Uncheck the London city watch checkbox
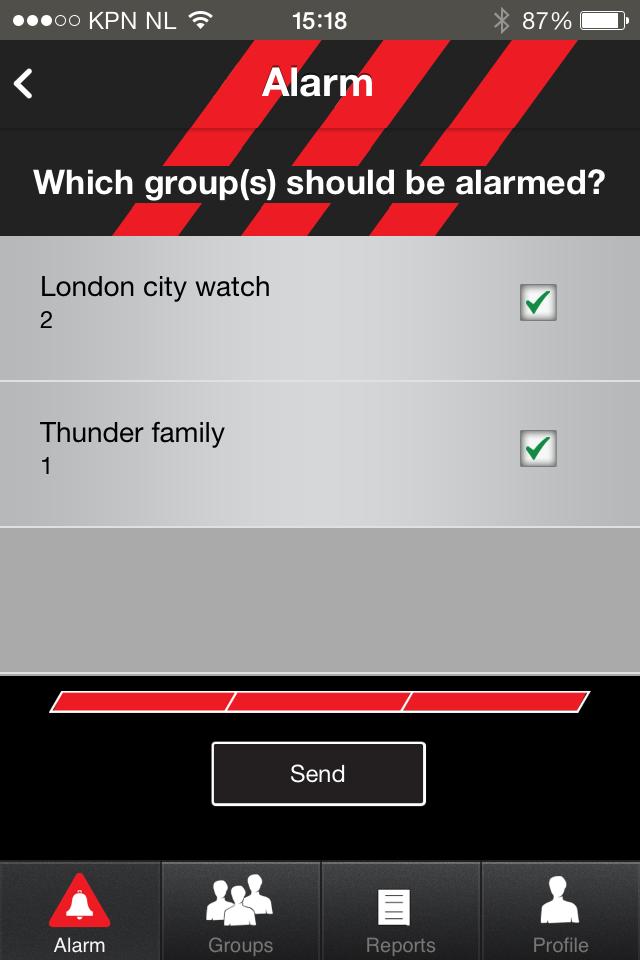Screen dimensions: 640x960 click(x=538, y=302)
